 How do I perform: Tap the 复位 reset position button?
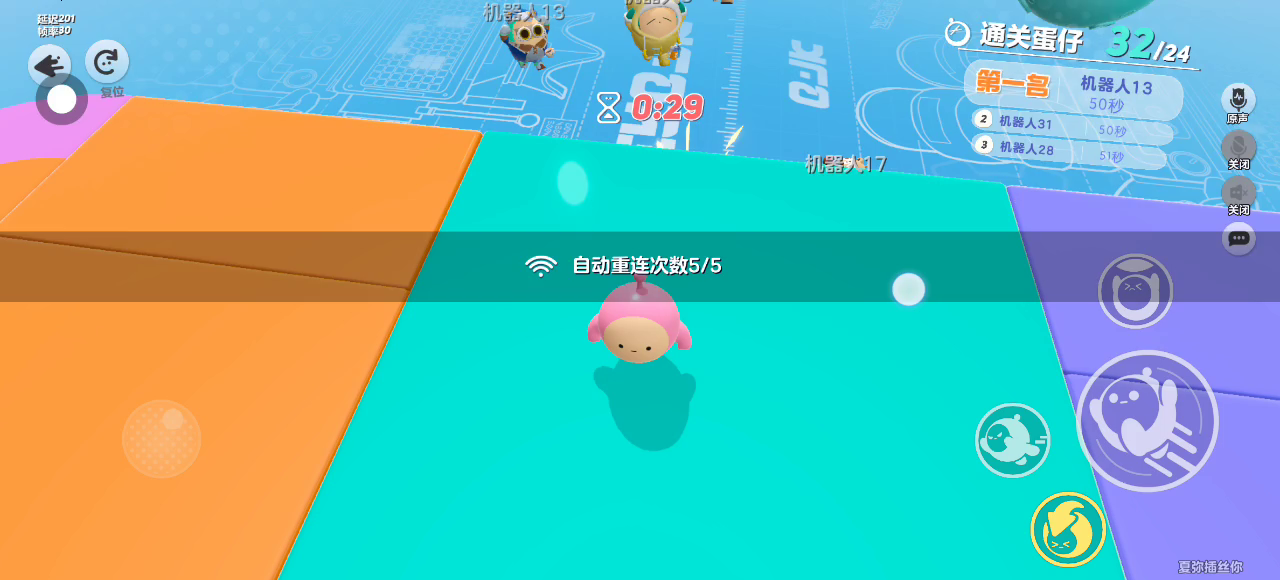click(x=106, y=62)
